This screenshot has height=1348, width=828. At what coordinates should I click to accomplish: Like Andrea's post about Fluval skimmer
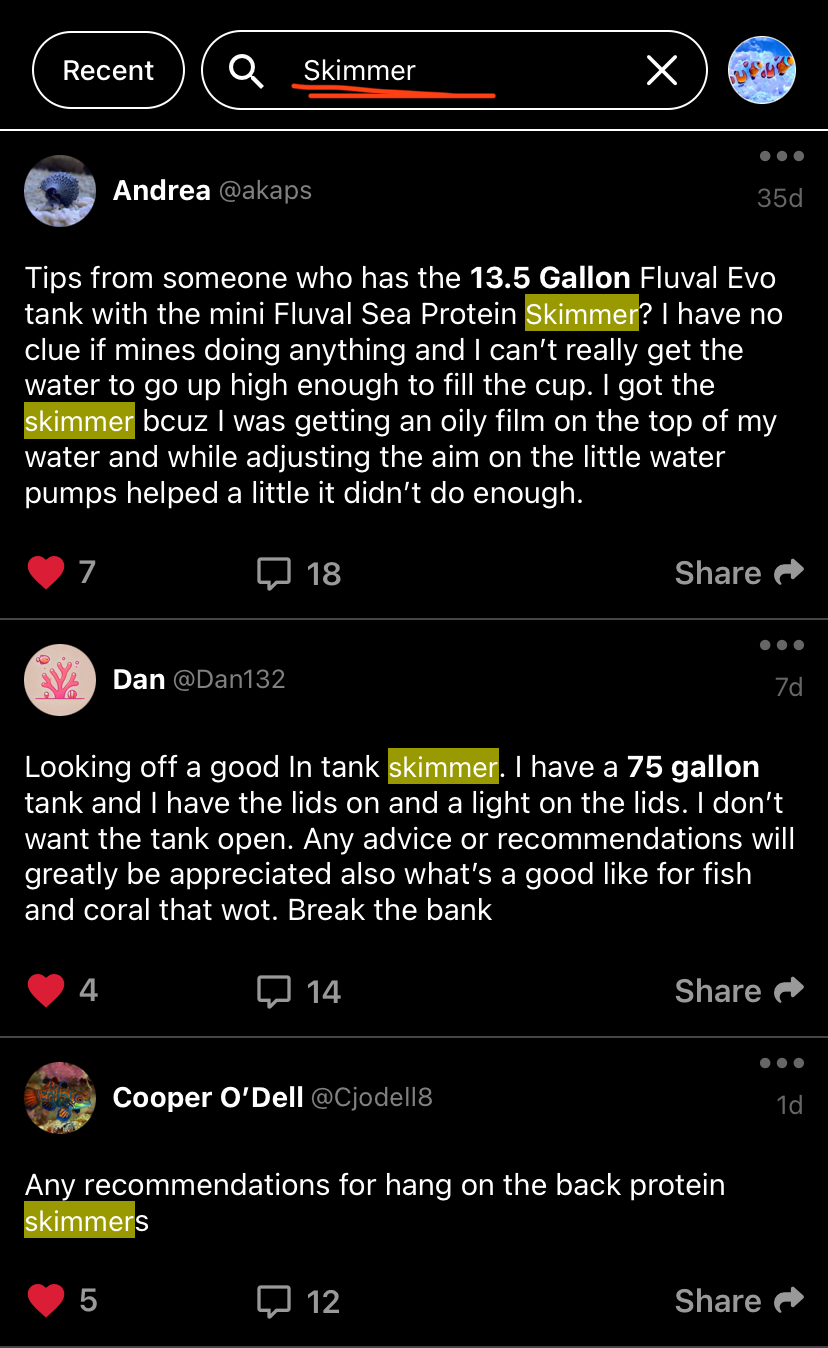[46, 573]
